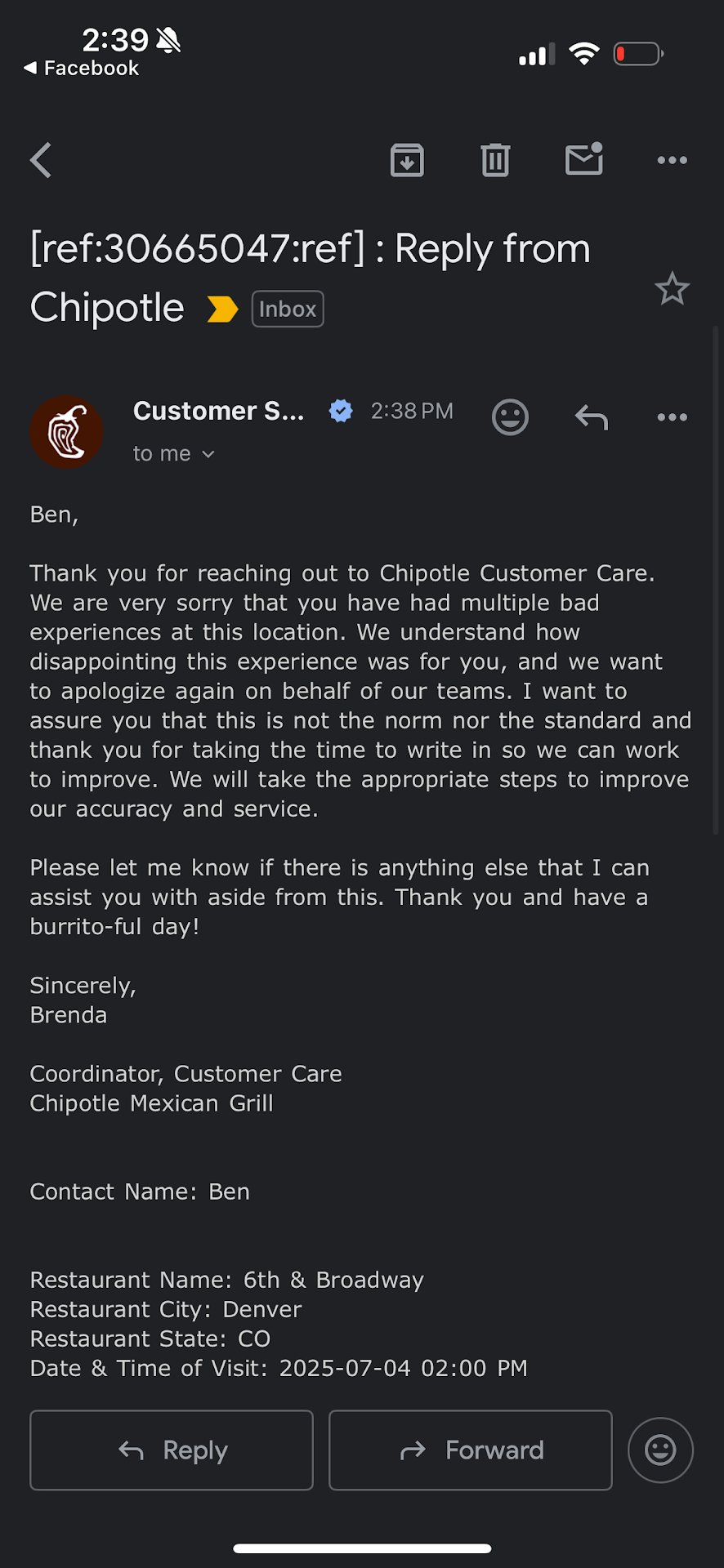Tap the Inbox label chip

point(288,309)
